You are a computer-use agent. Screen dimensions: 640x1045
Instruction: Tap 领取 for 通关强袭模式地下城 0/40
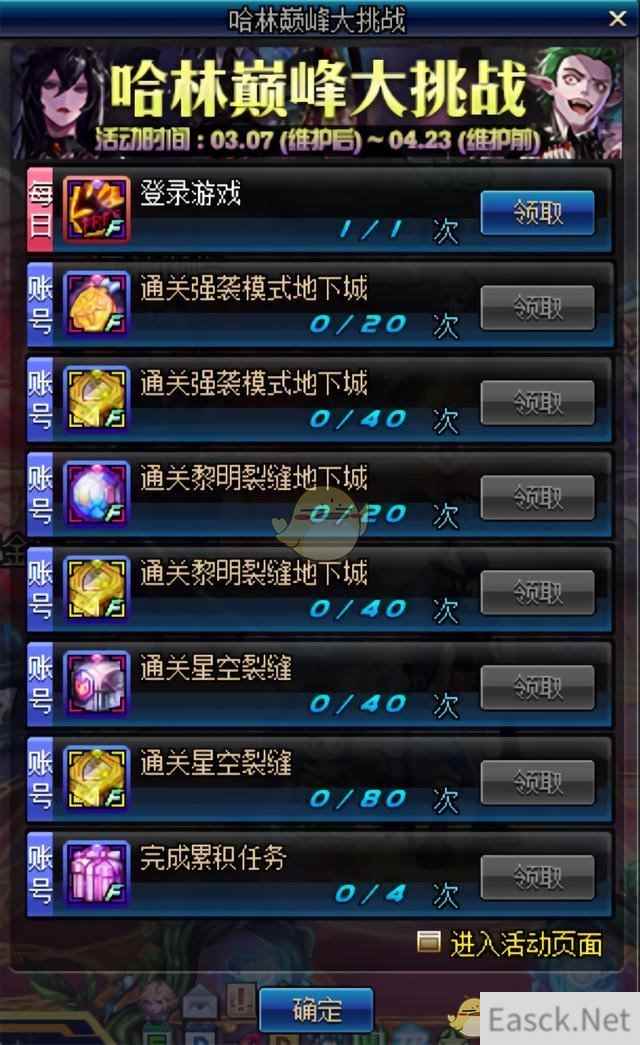pyautogui.click(x=538, y=402)
